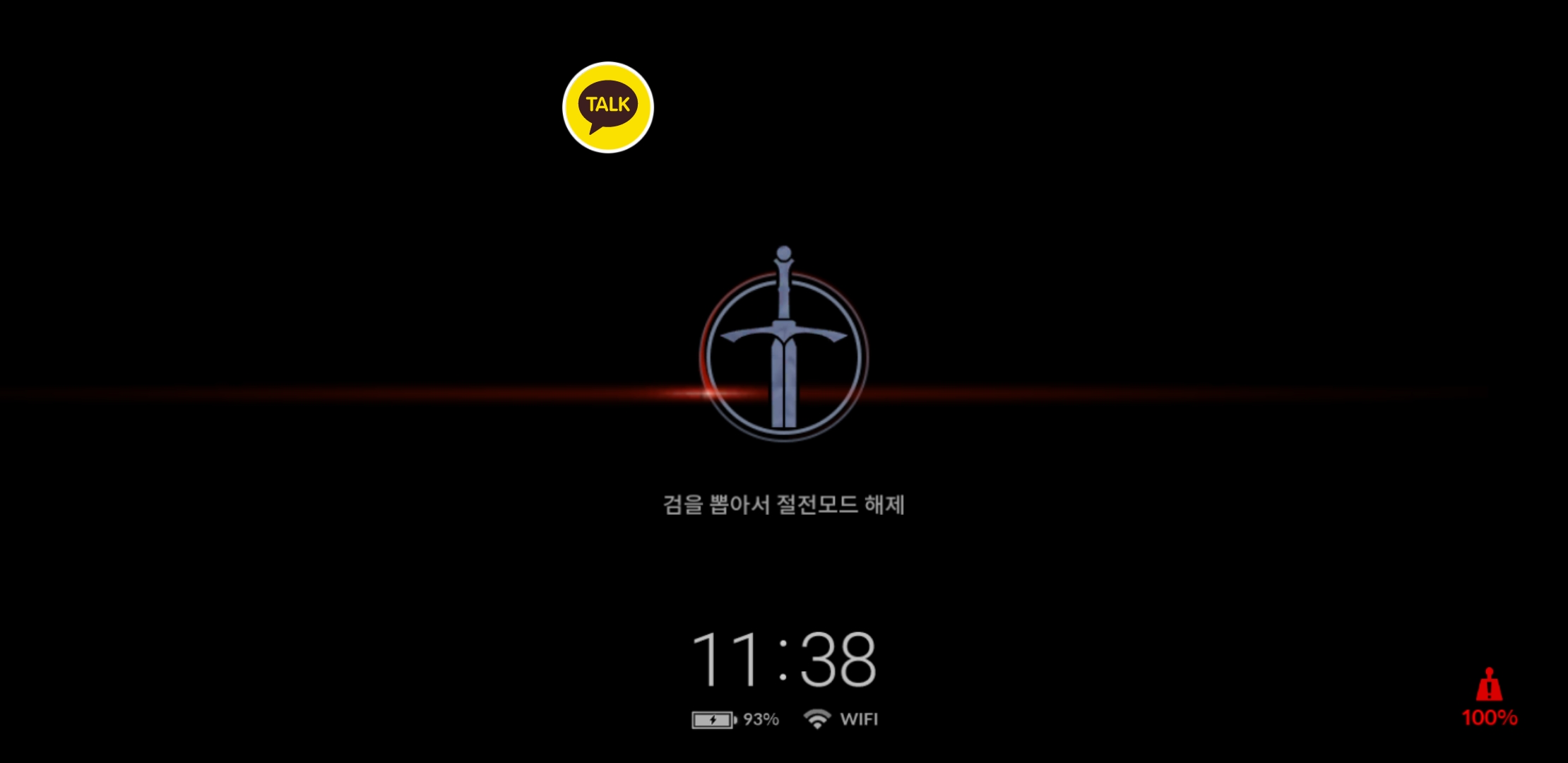This screenshot has height=763, width=1568.
Task: Open the KakaoTalk floating chat bubble
Action: click(x=607, y=107)
